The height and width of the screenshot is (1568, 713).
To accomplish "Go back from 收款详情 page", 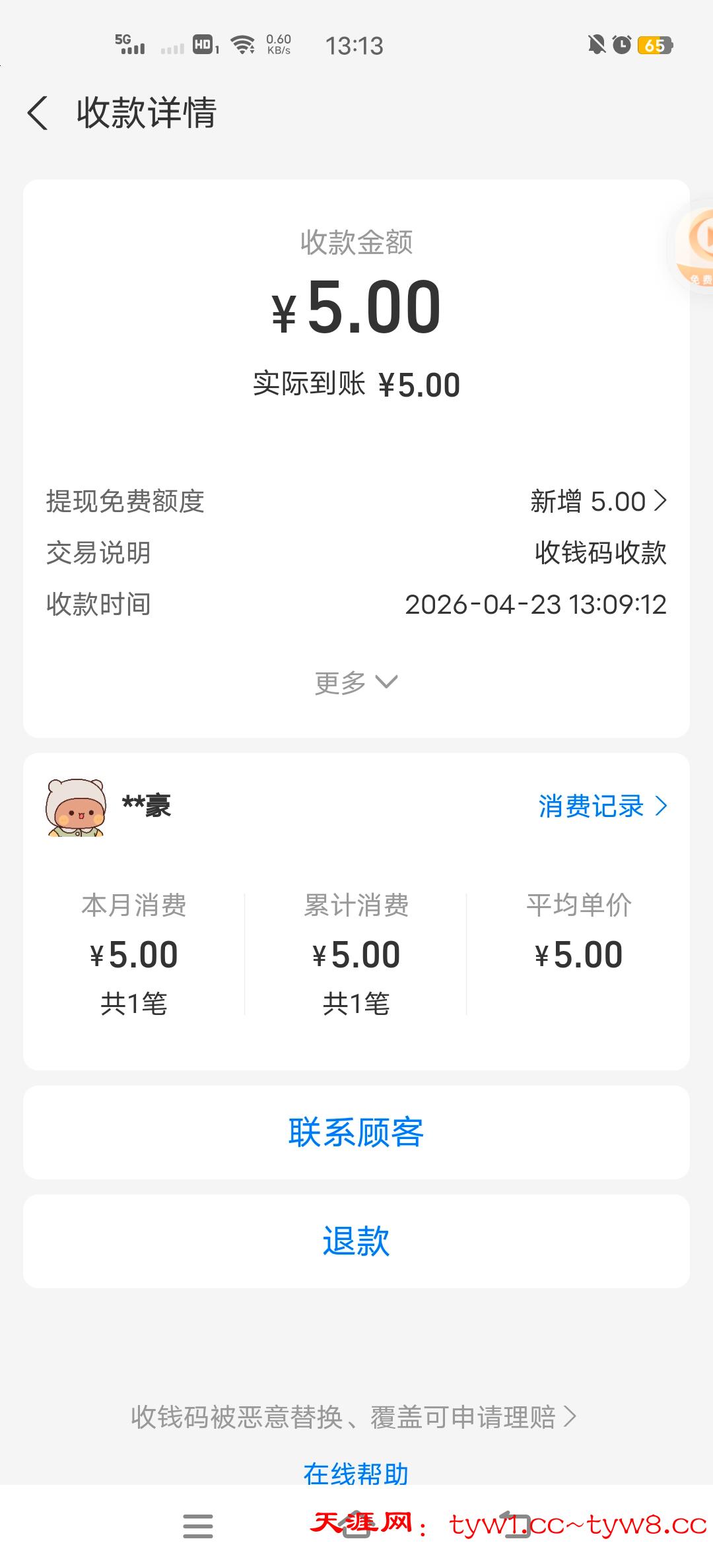I will (38, 113).
